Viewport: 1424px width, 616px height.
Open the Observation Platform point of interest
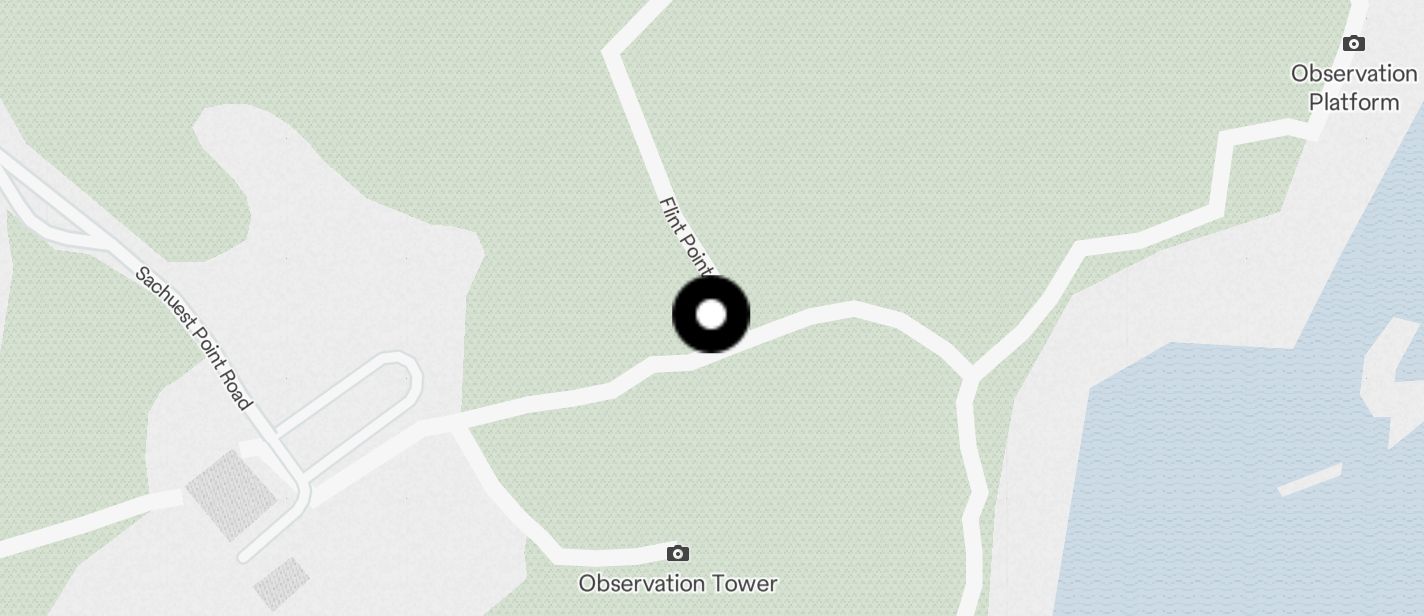[1353, 44]
